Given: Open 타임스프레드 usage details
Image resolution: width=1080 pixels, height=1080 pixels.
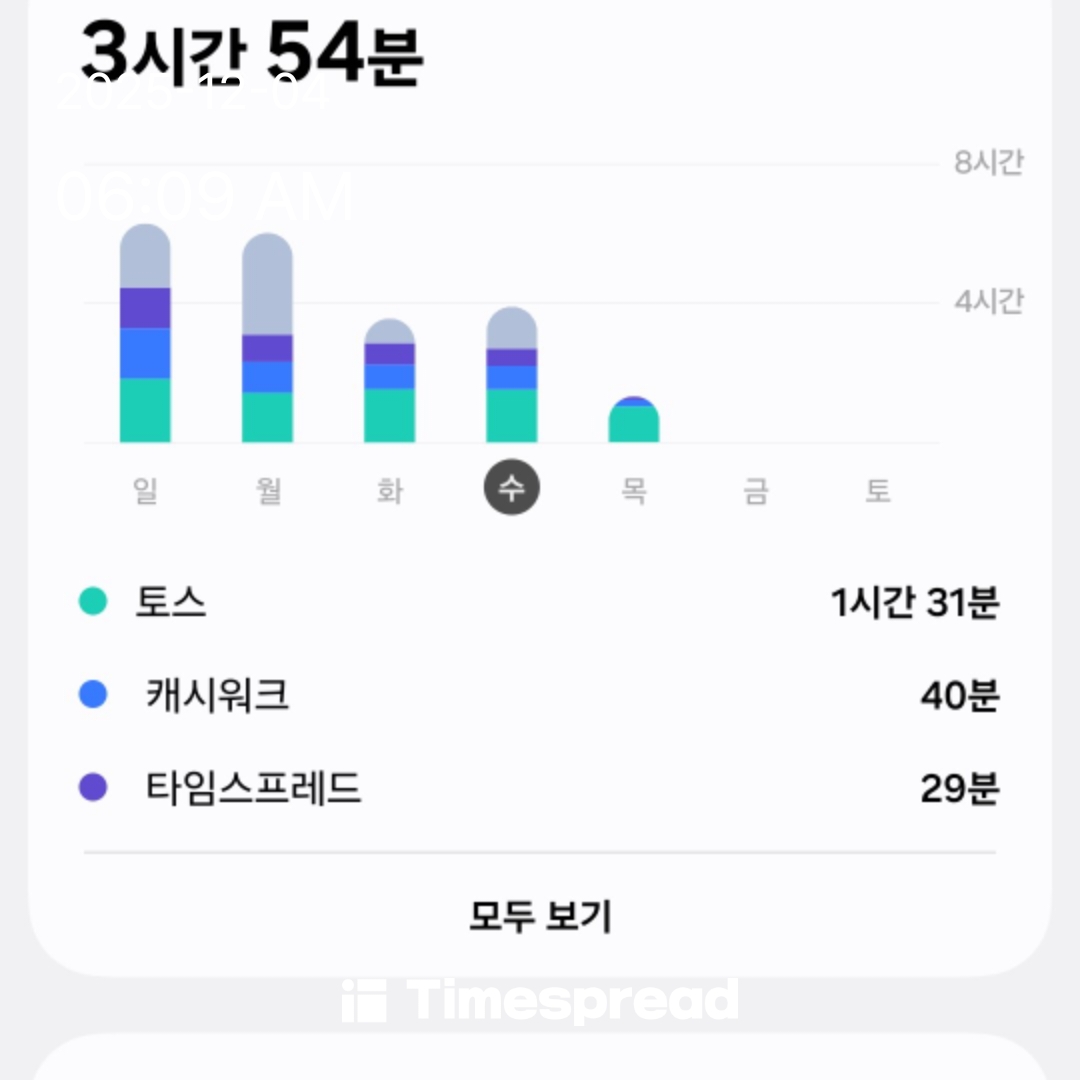Looking at the screenshot, I should coord(540,789).
